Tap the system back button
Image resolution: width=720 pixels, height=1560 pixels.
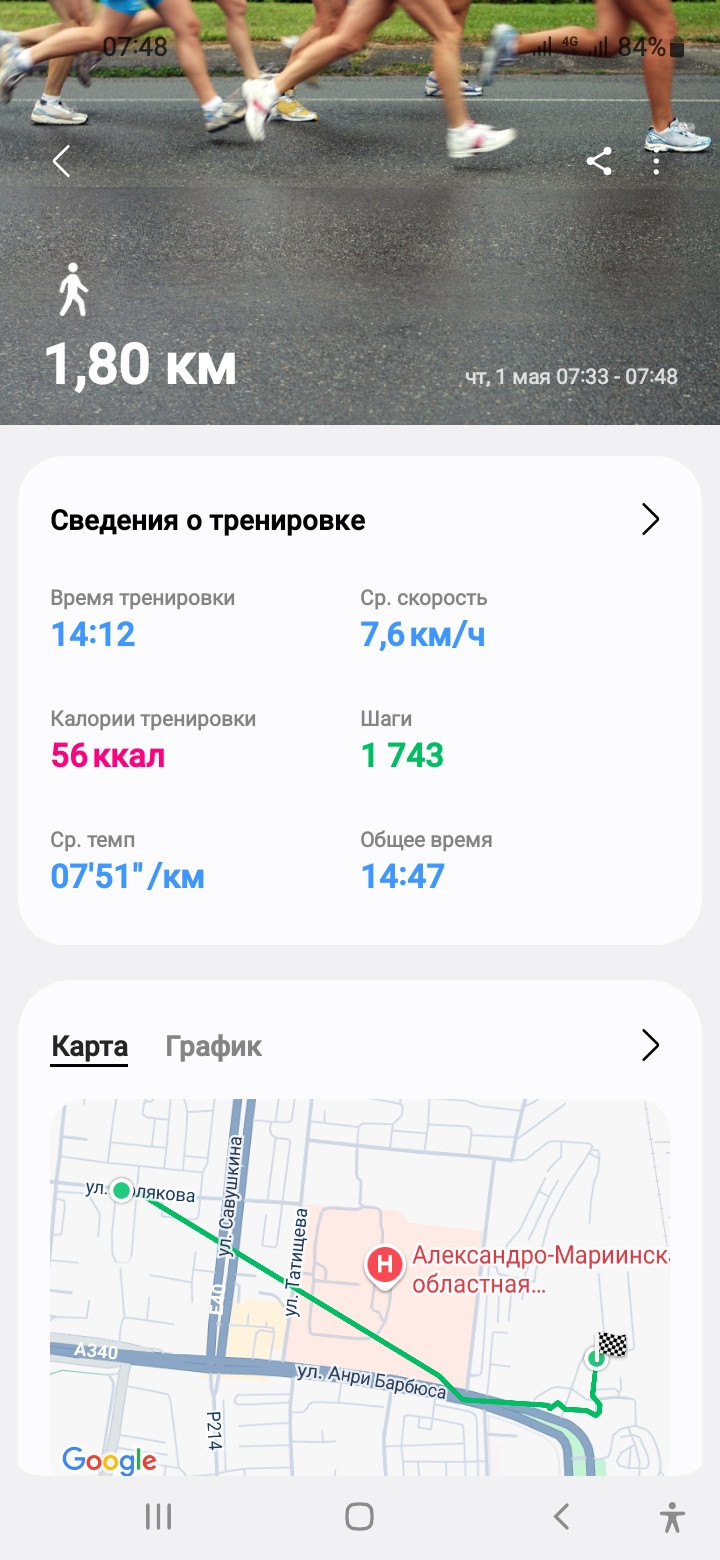tap(561, 1517)
